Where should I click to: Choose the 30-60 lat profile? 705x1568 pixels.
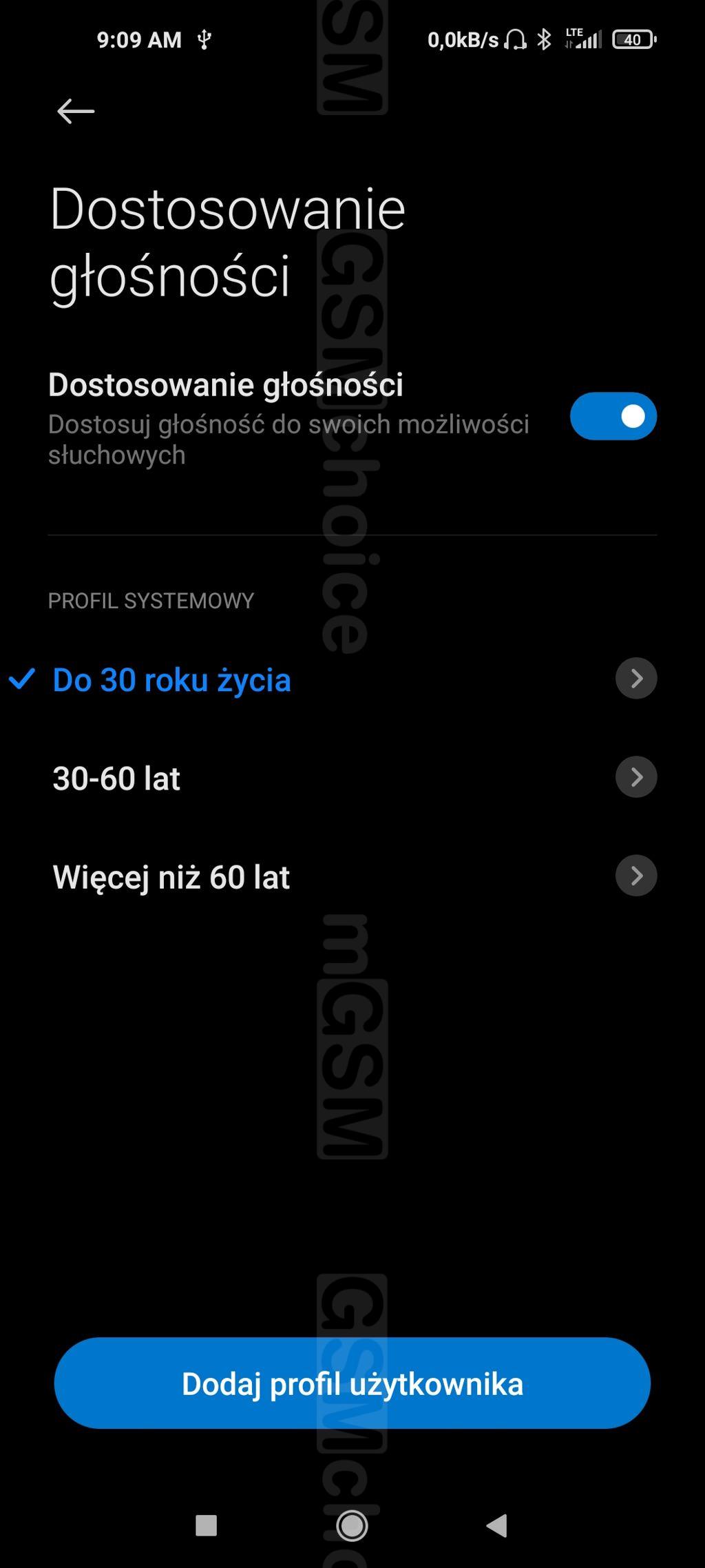pyautogui.click(x=117, y=778)
